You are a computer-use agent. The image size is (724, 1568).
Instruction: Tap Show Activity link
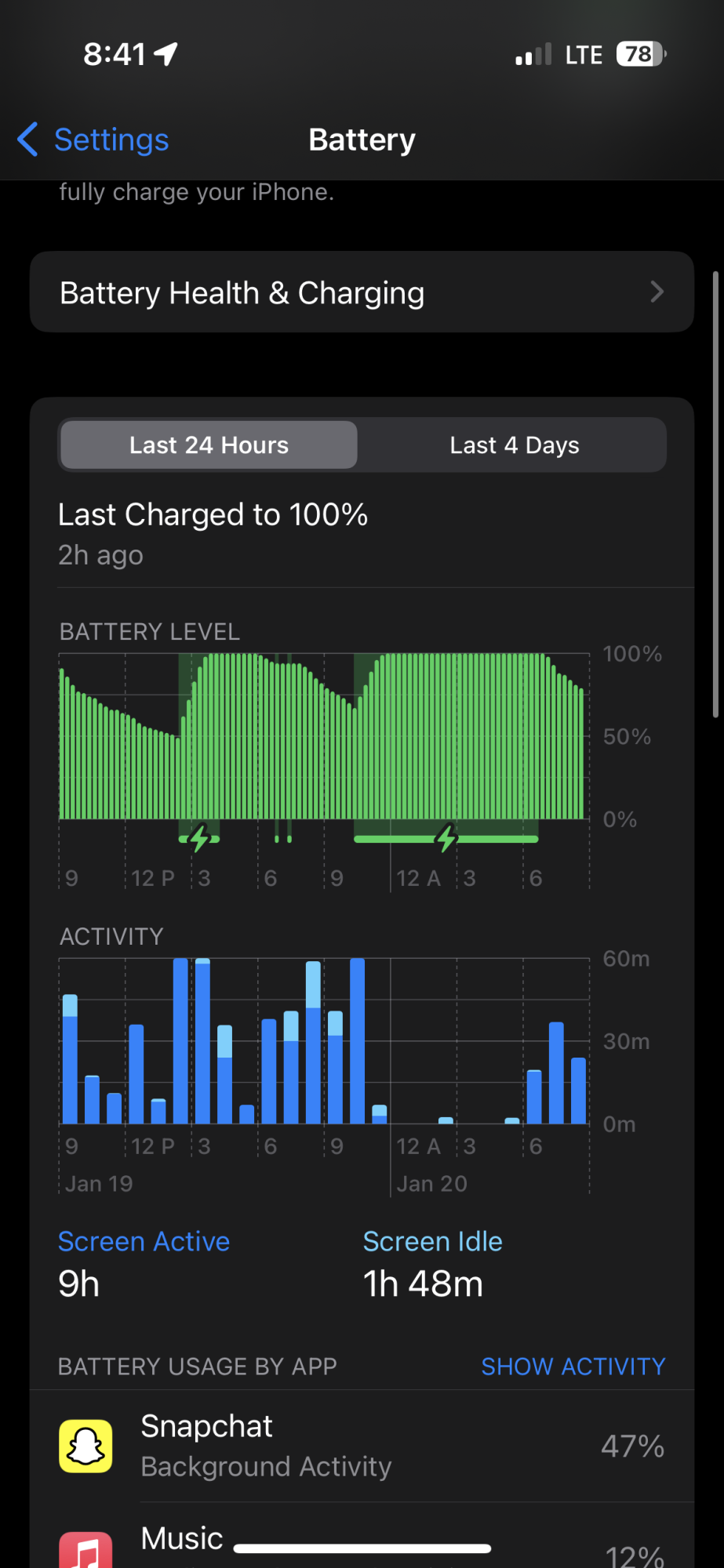coord(573,1367)
